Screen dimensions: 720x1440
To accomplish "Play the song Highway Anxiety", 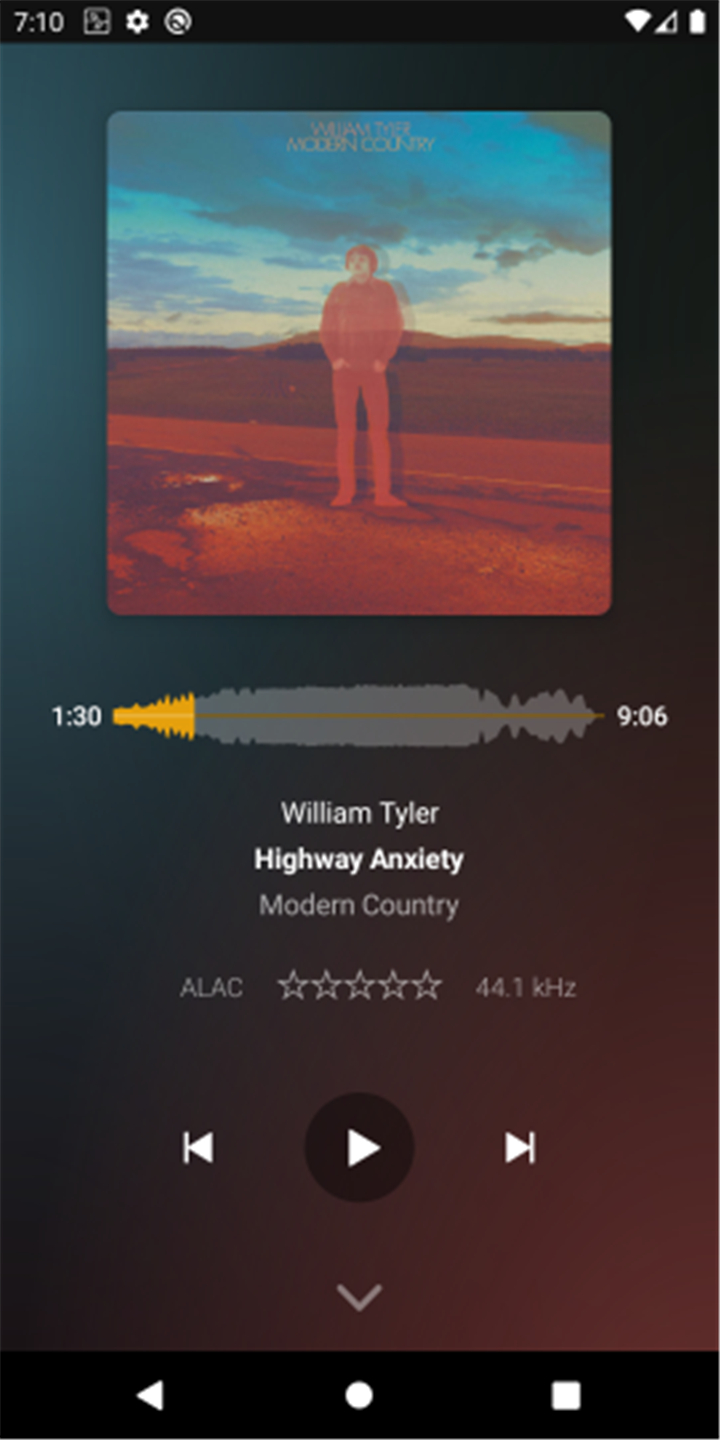I will pyautogui.click(x=360, y=1148).
